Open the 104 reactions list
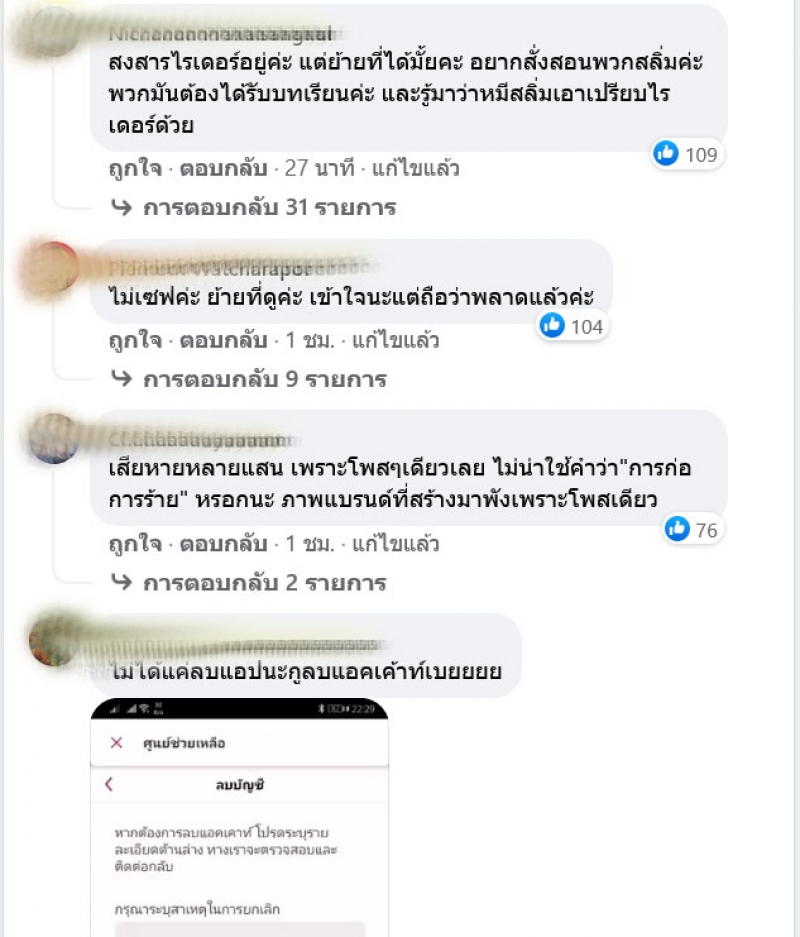Image resolution: width=800 pixels, height=937 pixels. point(572,326)
